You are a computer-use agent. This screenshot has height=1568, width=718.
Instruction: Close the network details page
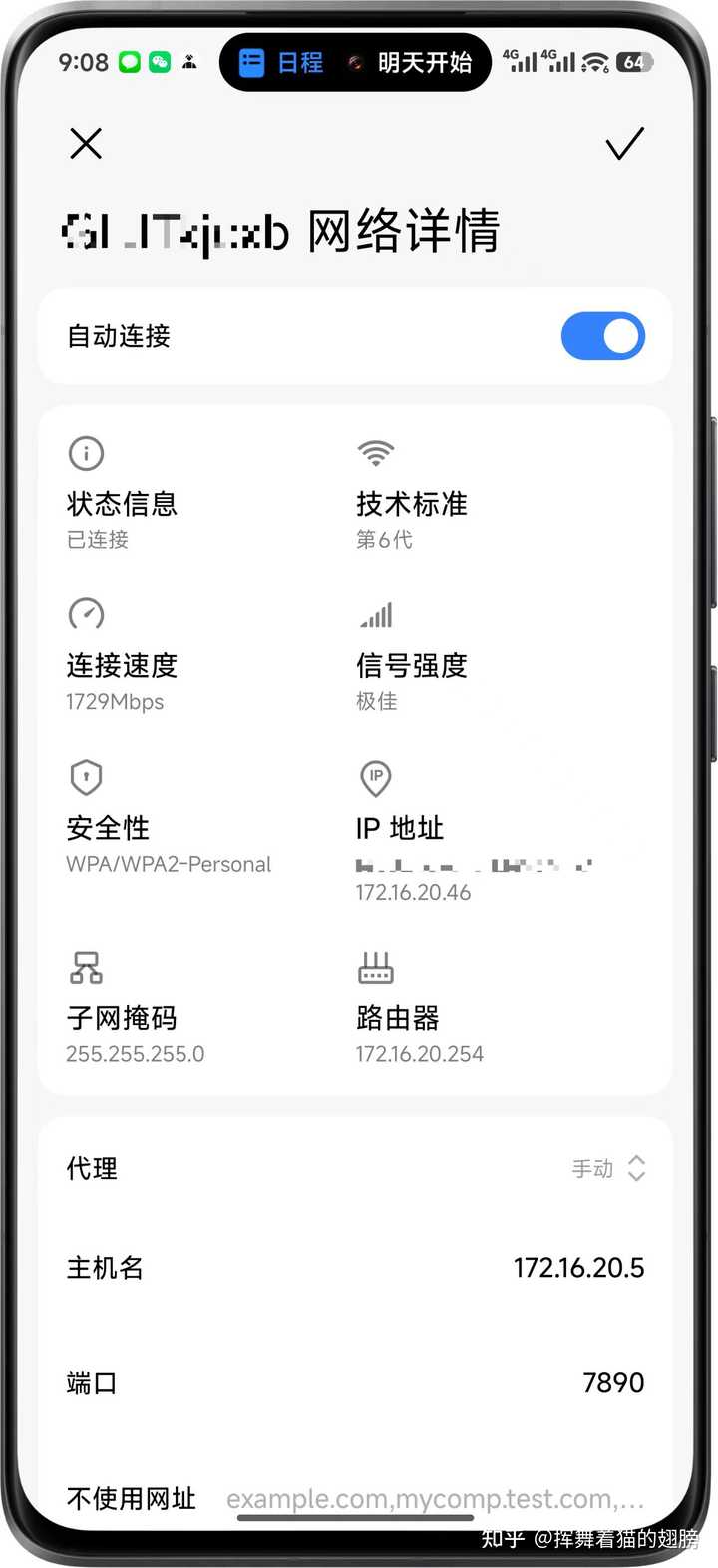86,145
